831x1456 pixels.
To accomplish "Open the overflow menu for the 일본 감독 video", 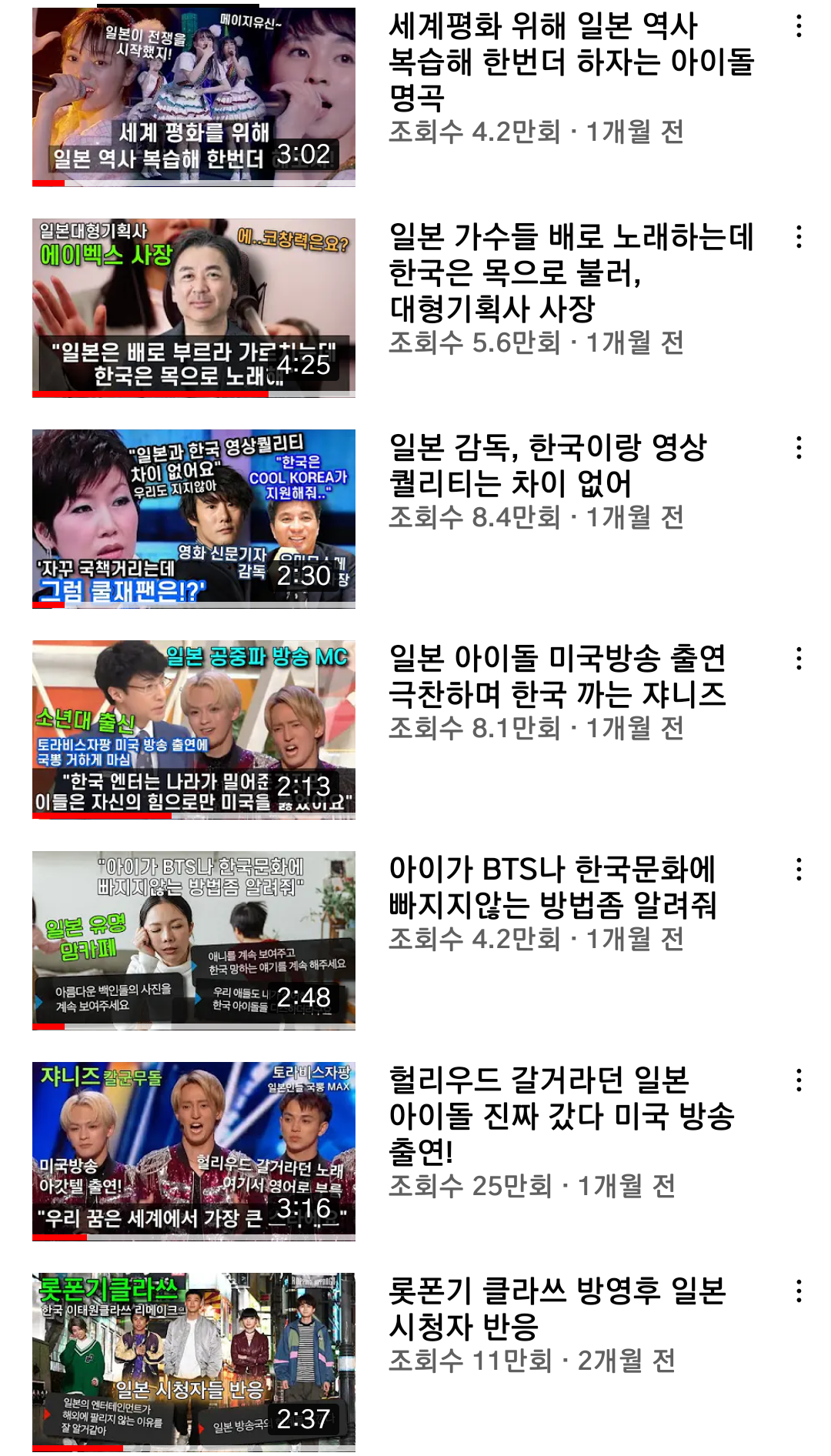I will coord(799,448).
